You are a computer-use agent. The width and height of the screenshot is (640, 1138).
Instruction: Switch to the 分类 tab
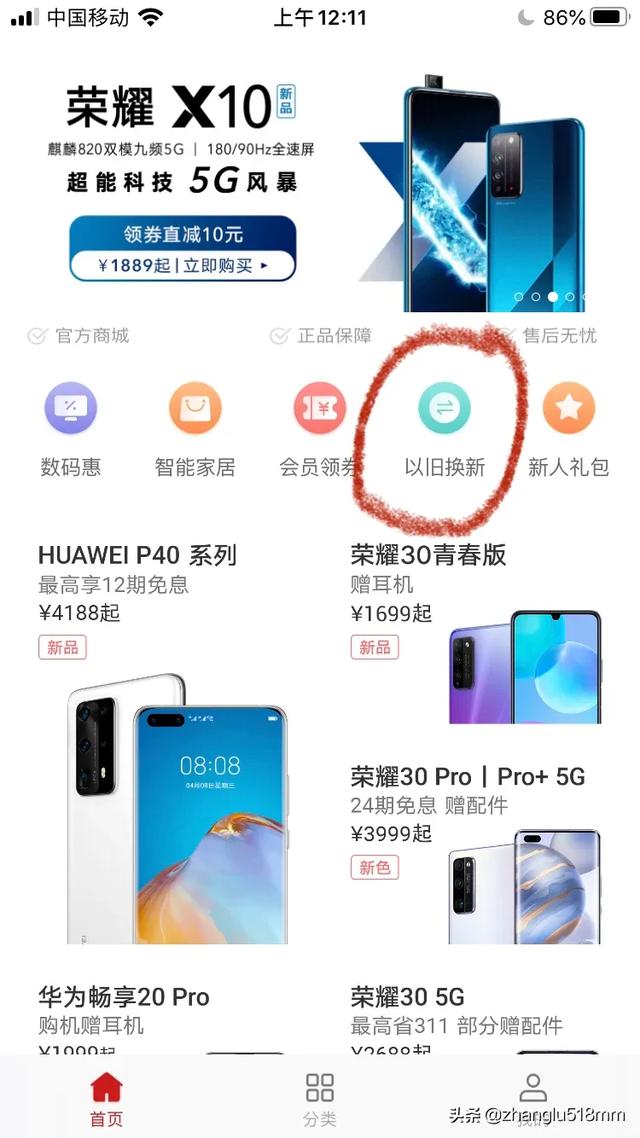coord(320,1098)
